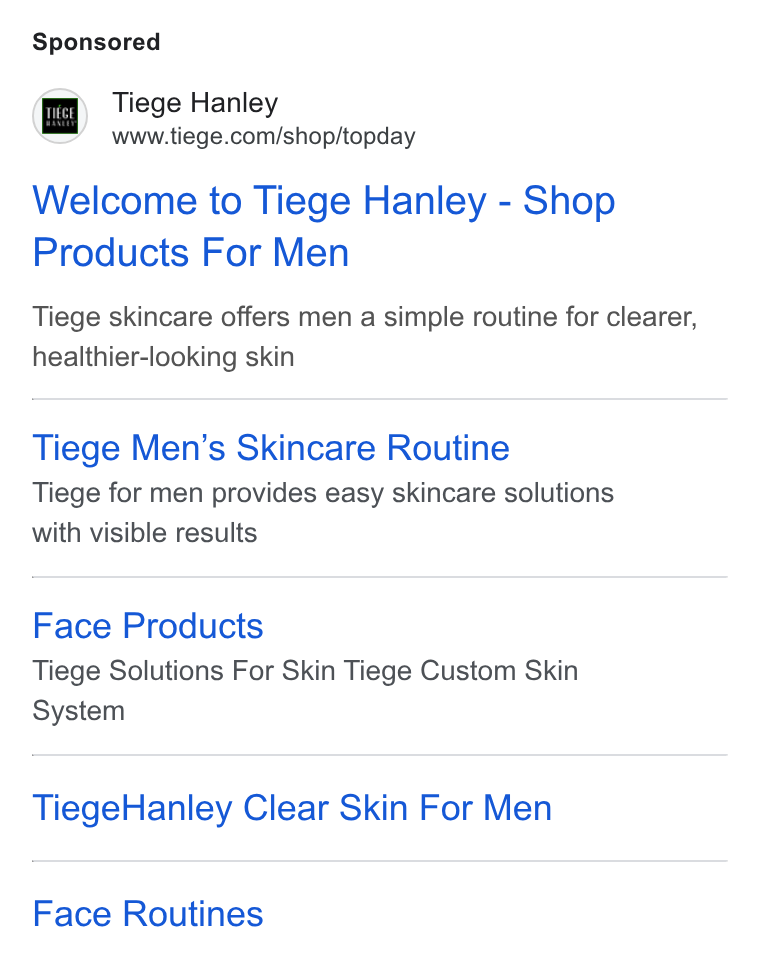Image resolution: width=760 pixels, height=966 pixels.
Task: Open the Face Products sitelink
Action: (148, 626)
